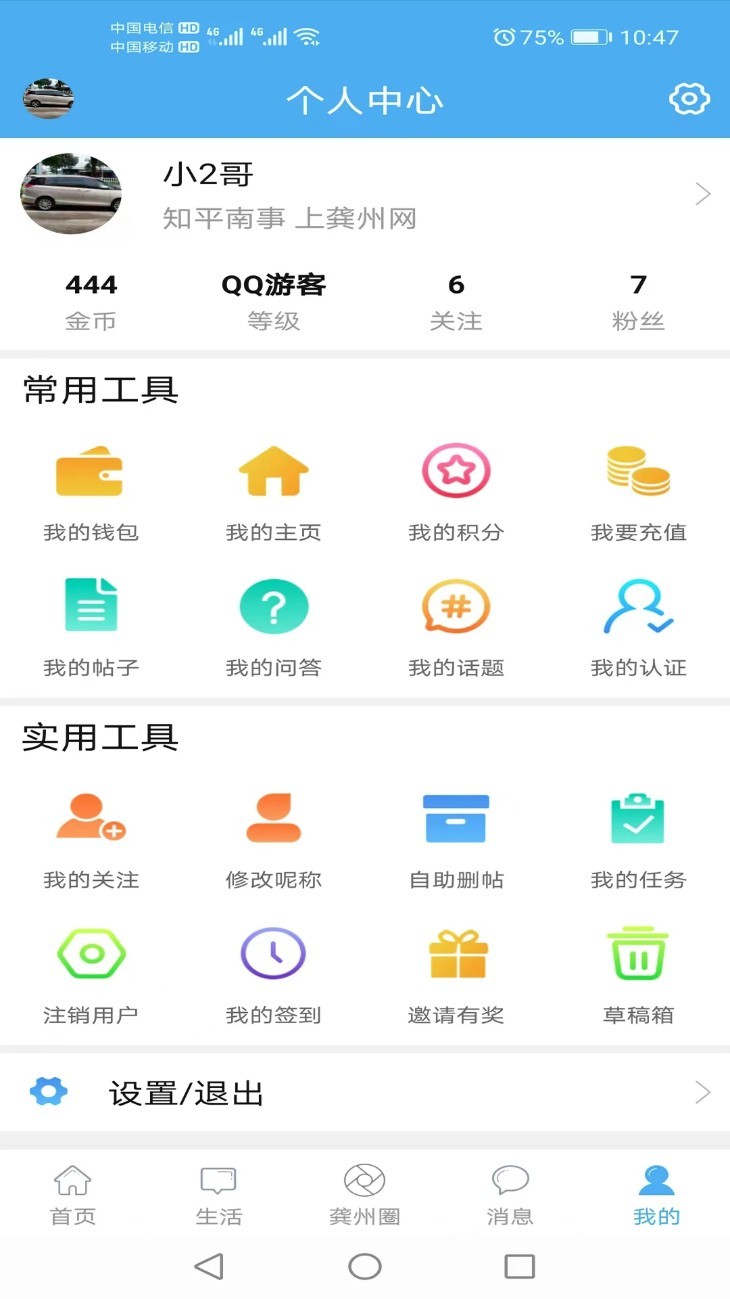Tap 我的签到 check-in button
Image resolution: width=730 pixels, height=1299 pixels.
pos(274,973)
